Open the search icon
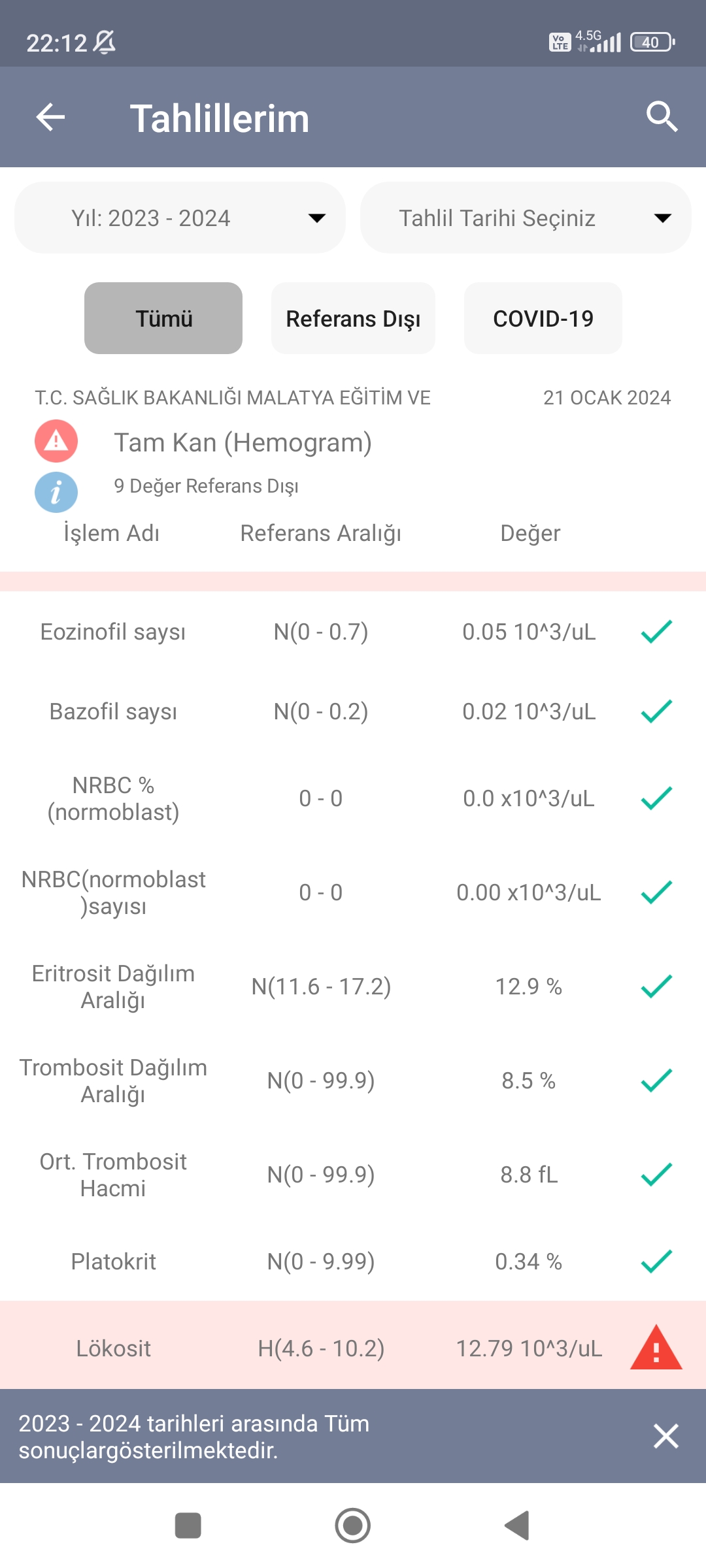Viewport: 706px width, 1568px height. (x=662, y=118)
